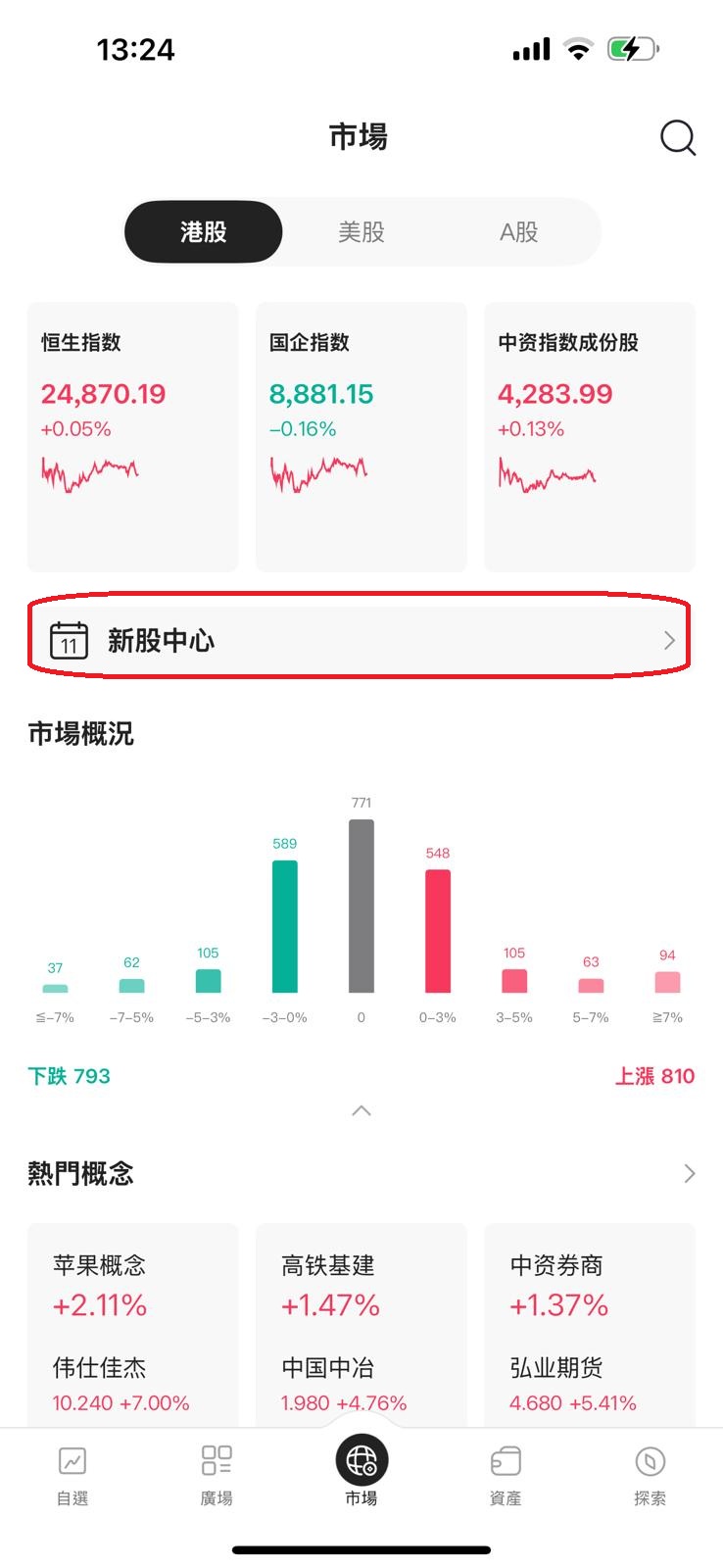Go to the 廣場 tab
723x1568 pixels.
(x=217, y=1475)
